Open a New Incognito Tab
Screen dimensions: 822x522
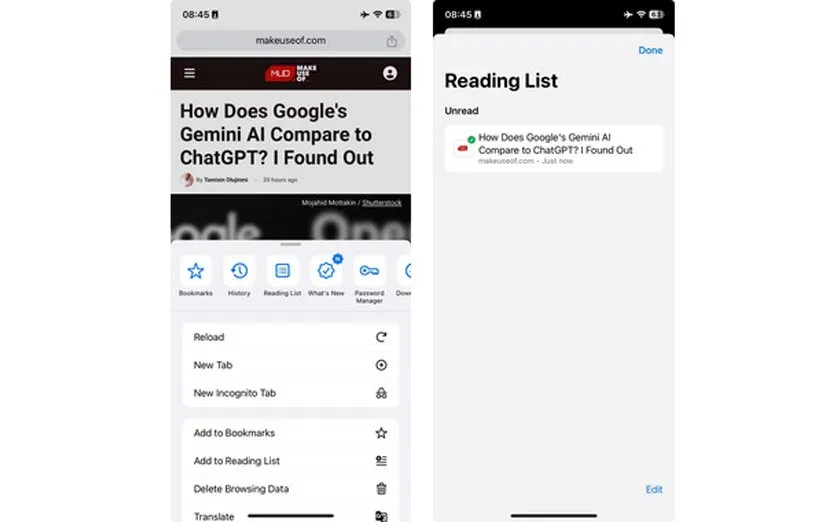[290, 393]
